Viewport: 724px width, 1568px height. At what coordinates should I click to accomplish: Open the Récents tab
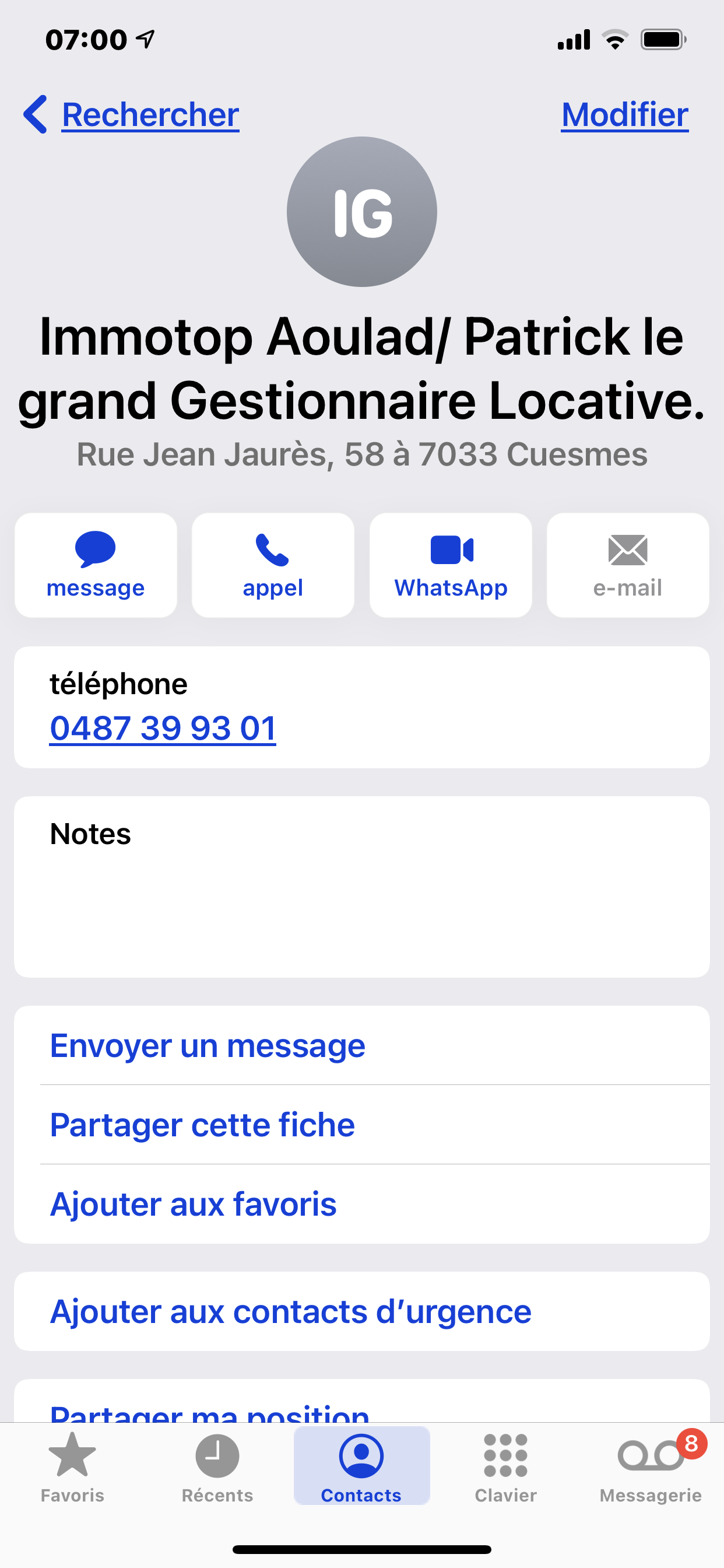click(x=217, y=1467)
